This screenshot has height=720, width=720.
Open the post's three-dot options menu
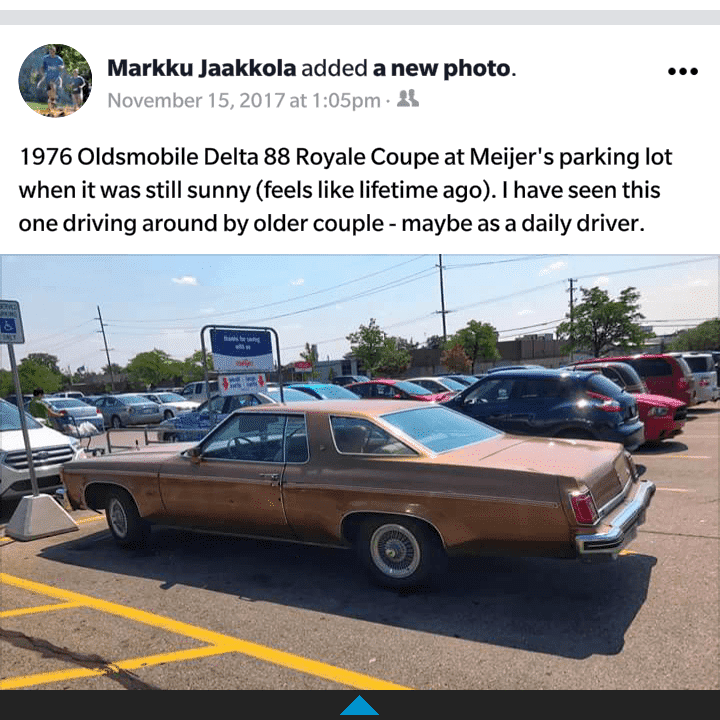tap(682, 72)
